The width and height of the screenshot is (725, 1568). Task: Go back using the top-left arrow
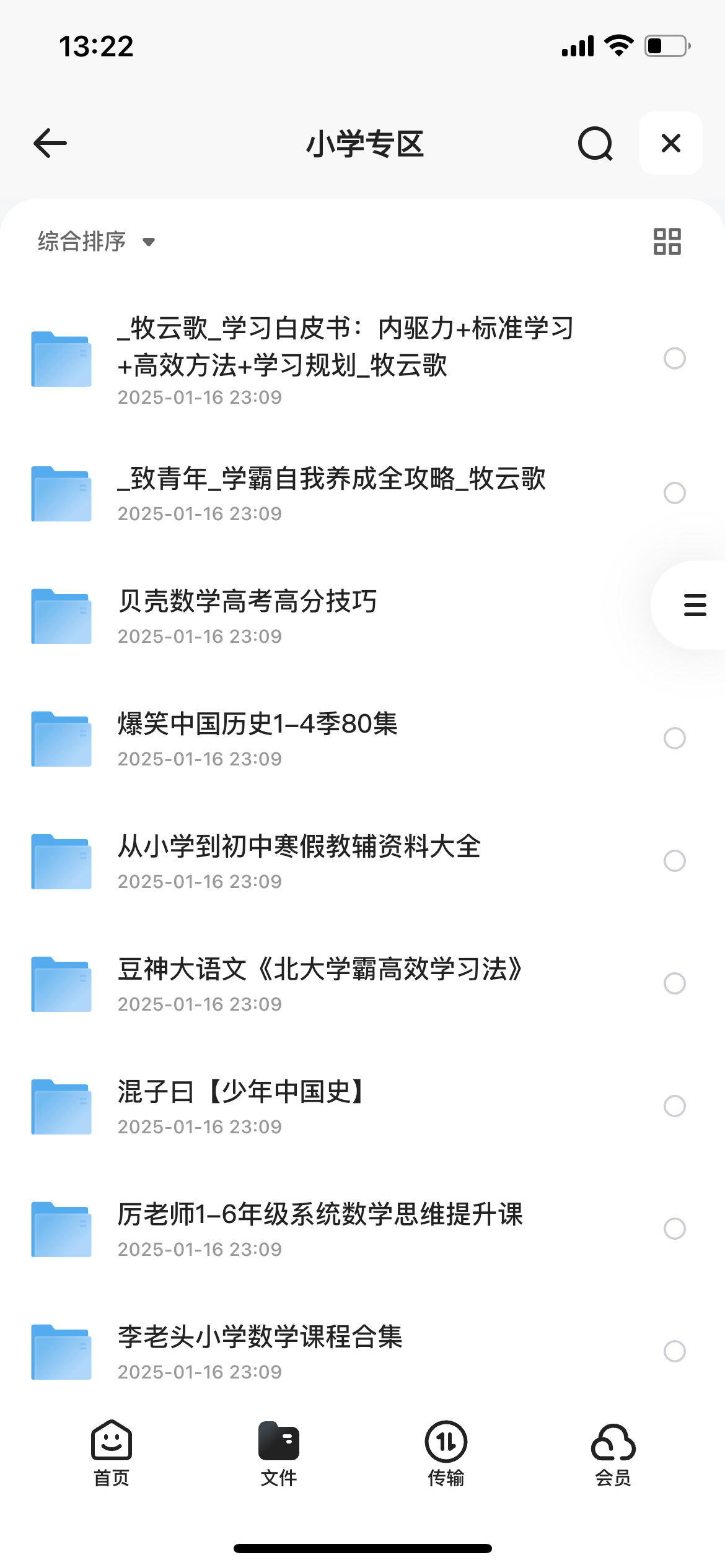tap(50, 143)
